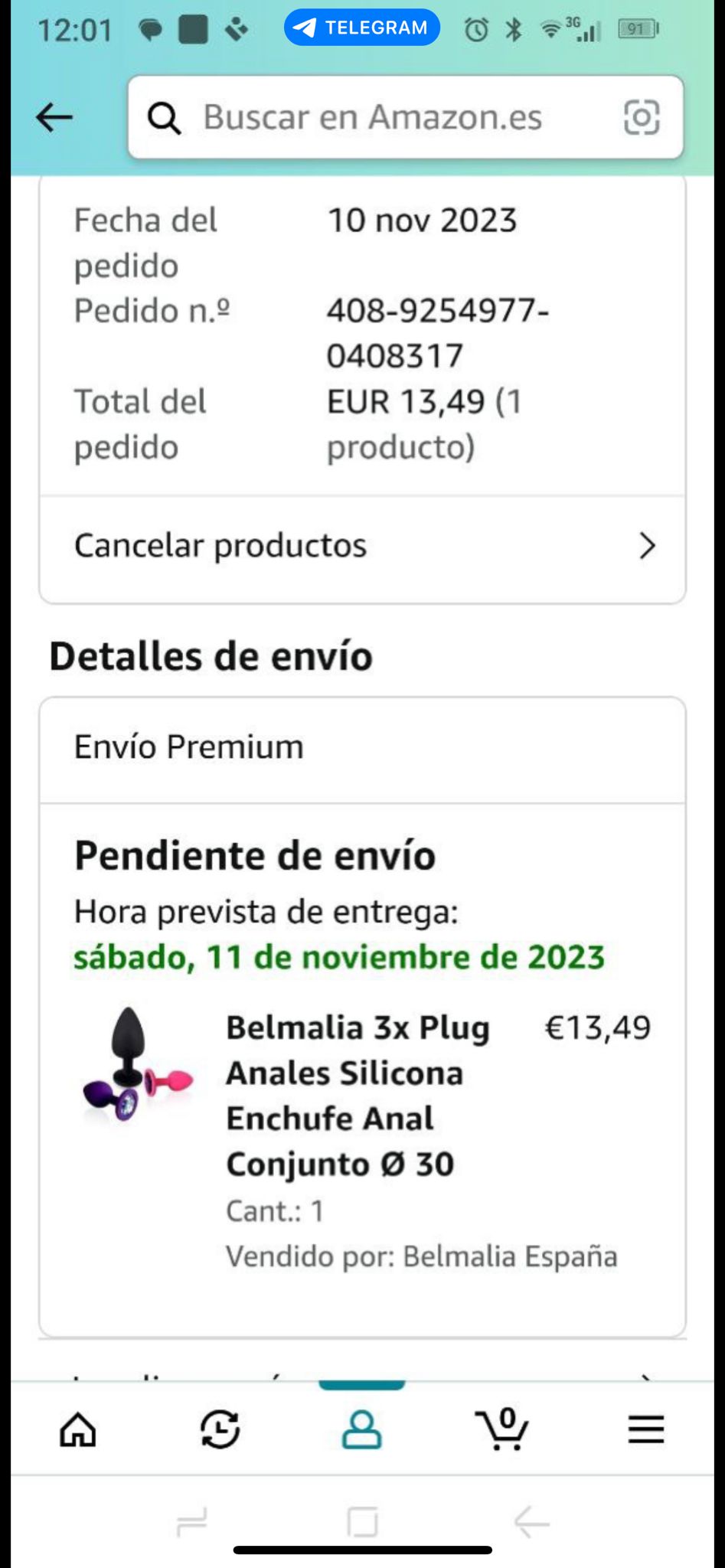Return to Telegram via the status pill
This screenshot has height=1568, width=725.
click(x=362, y=28)
